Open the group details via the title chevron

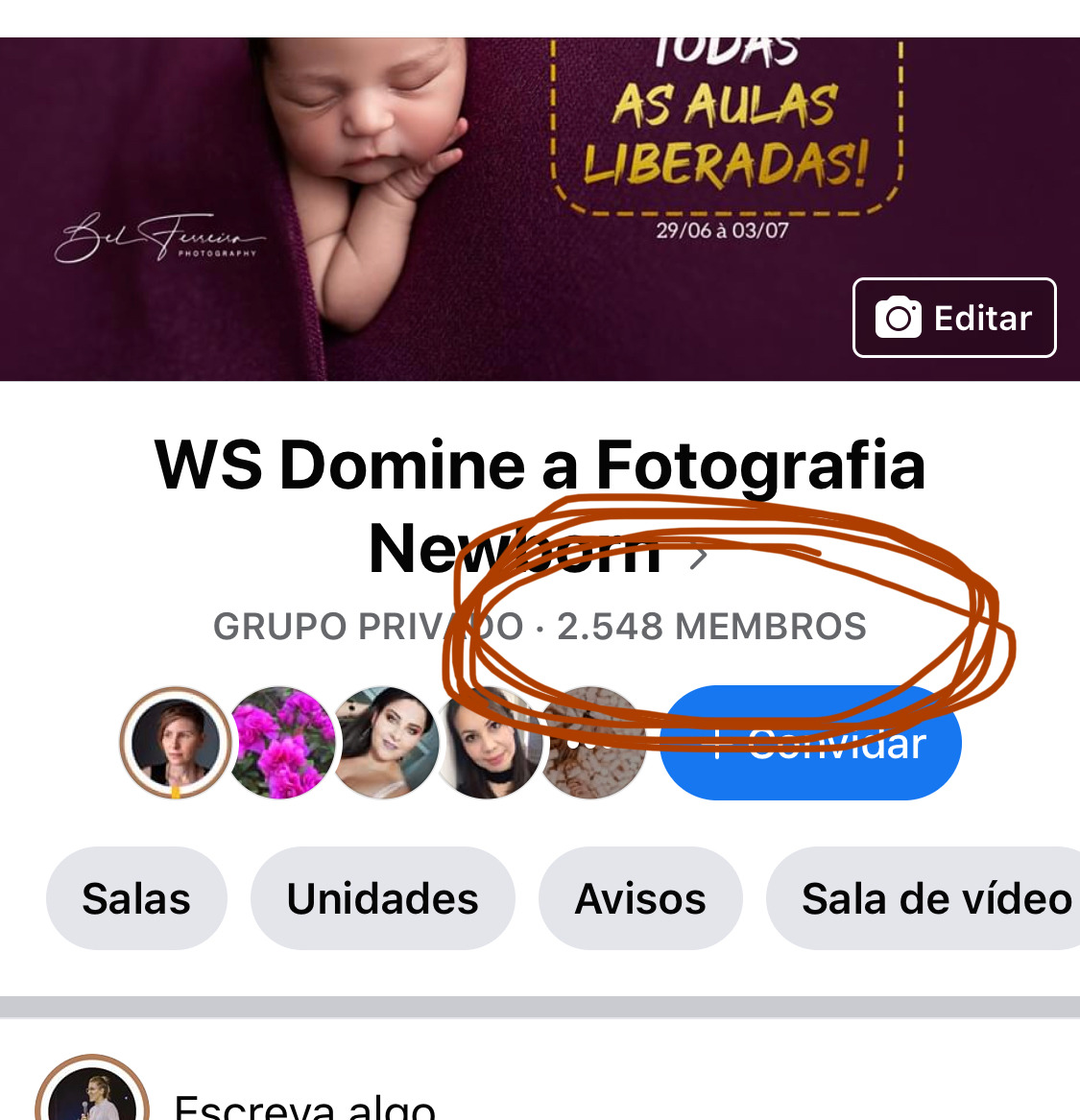pos(700,556)
